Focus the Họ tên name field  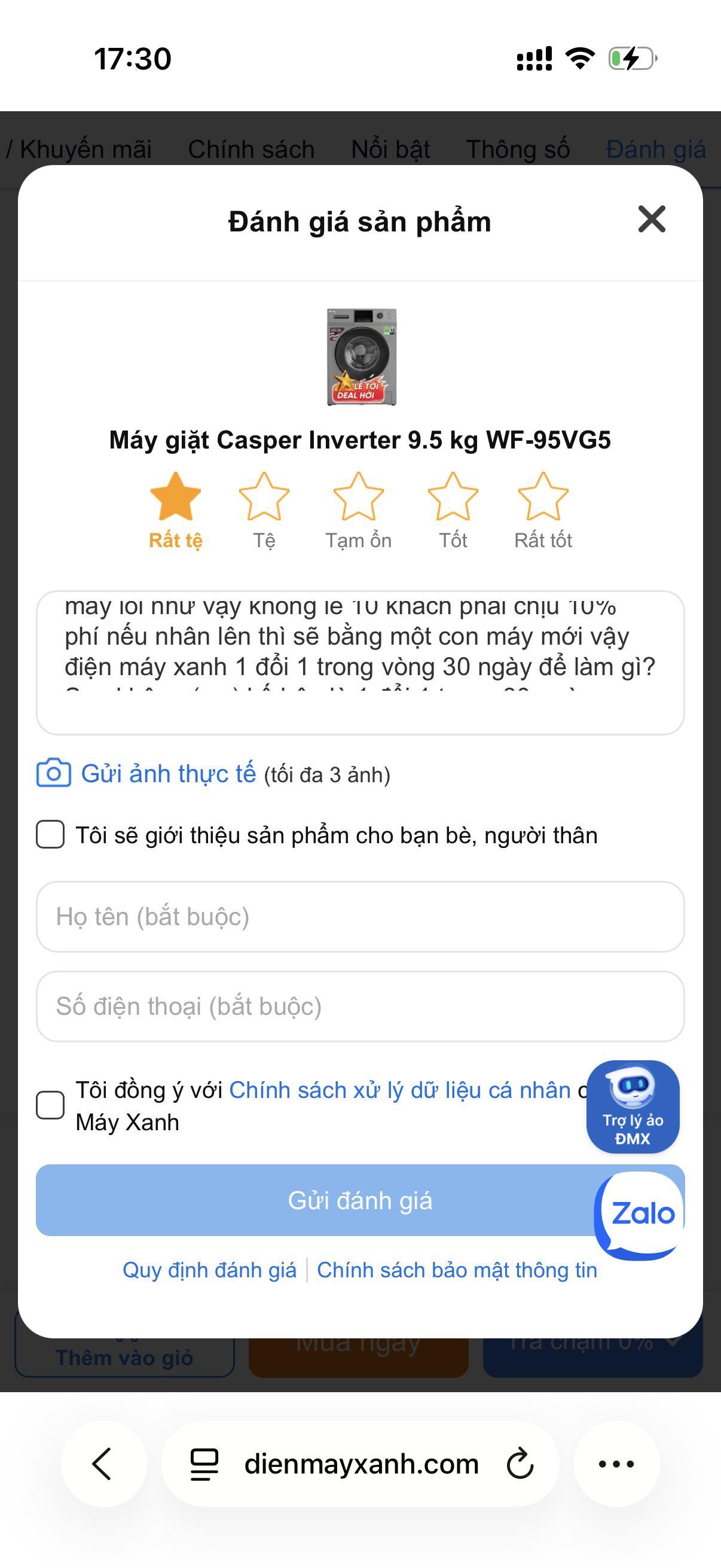[360, 917]
